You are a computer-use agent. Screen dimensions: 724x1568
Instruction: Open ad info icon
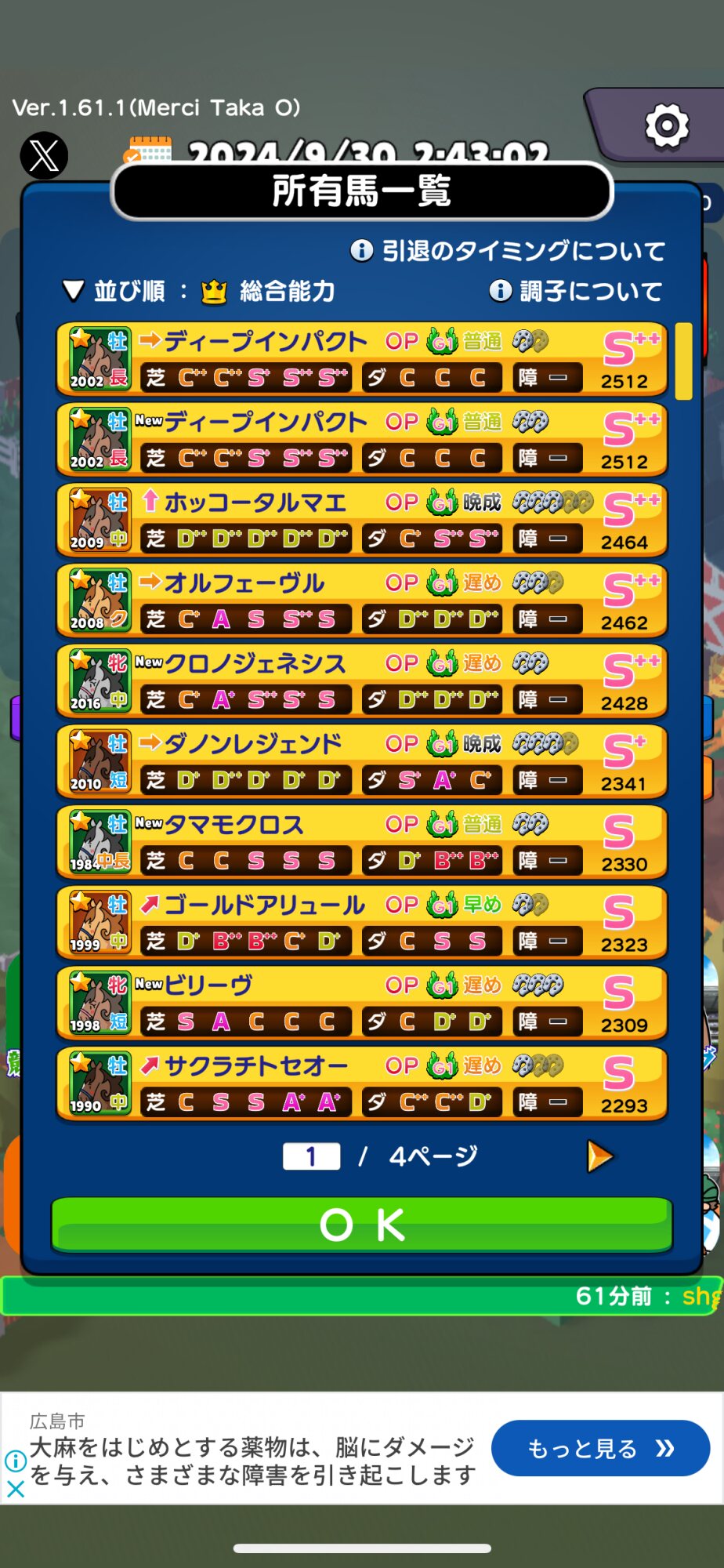(15, 1461)
